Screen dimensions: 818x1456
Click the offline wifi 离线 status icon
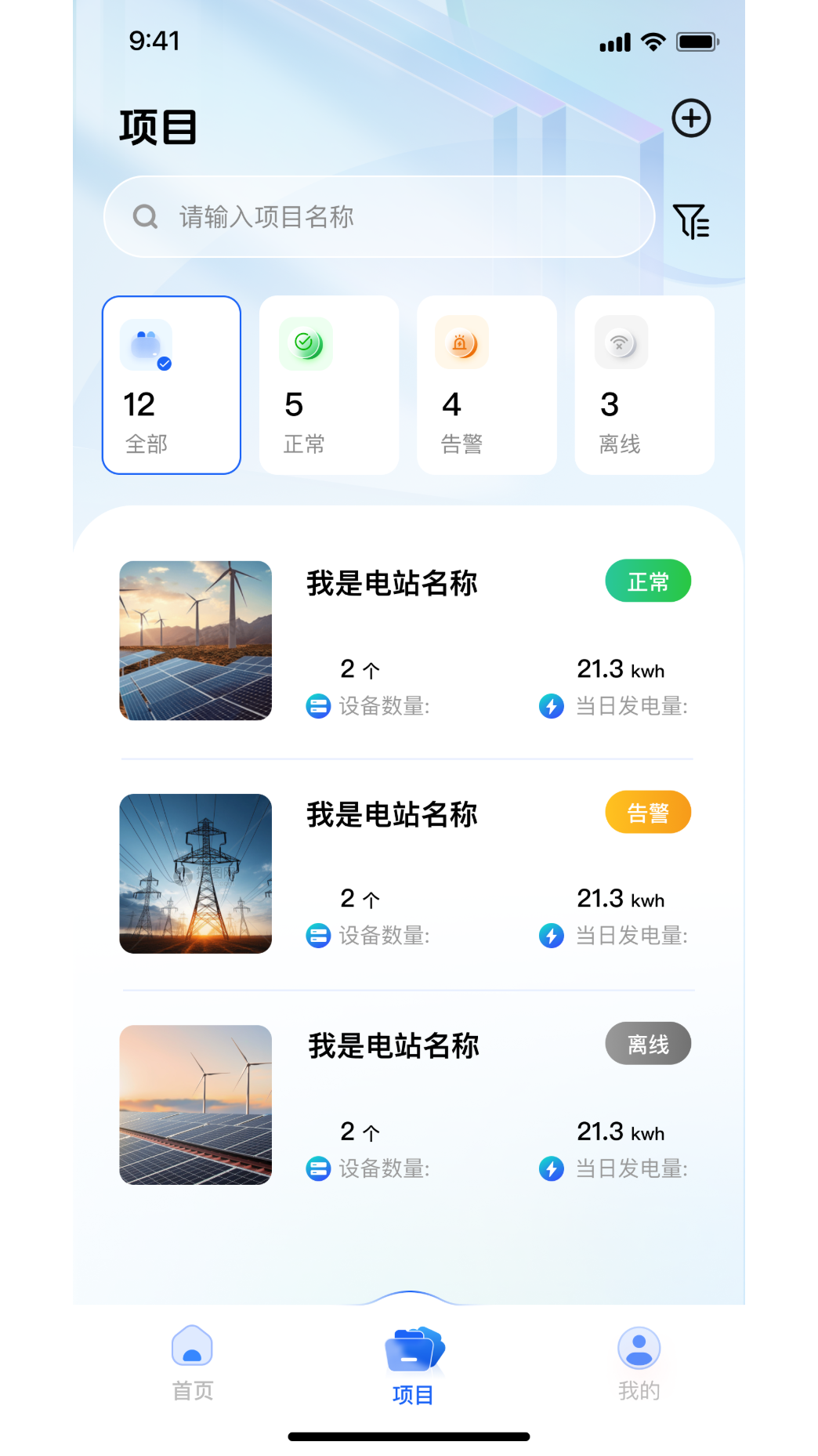620,341
